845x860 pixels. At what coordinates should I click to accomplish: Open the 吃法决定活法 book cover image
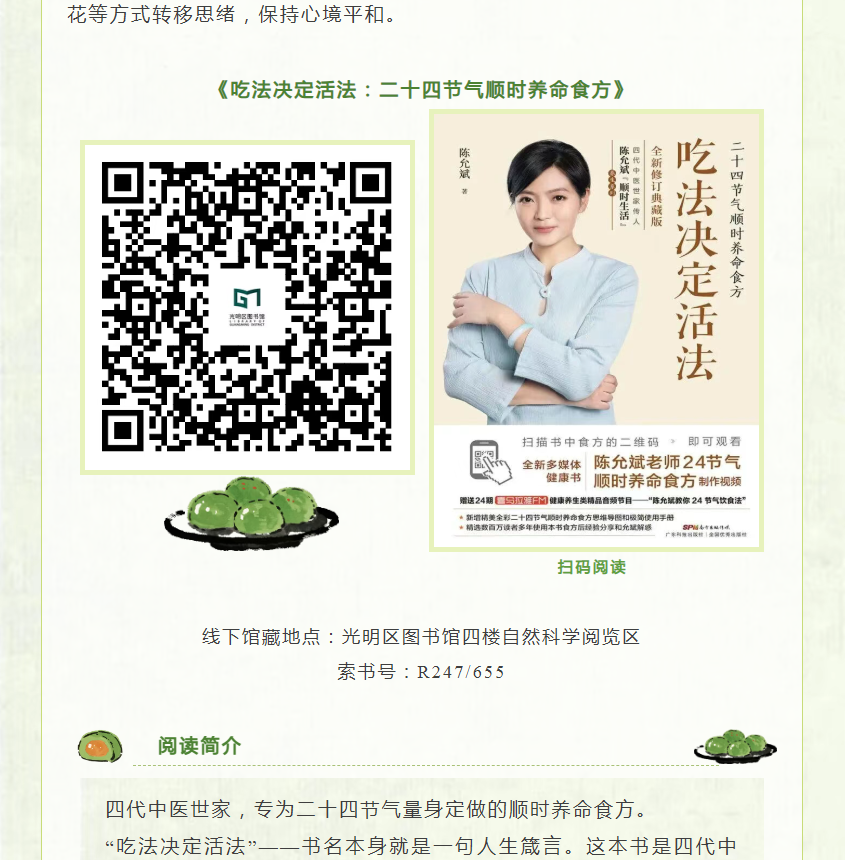pyautogui.click(x=597, y=330)
